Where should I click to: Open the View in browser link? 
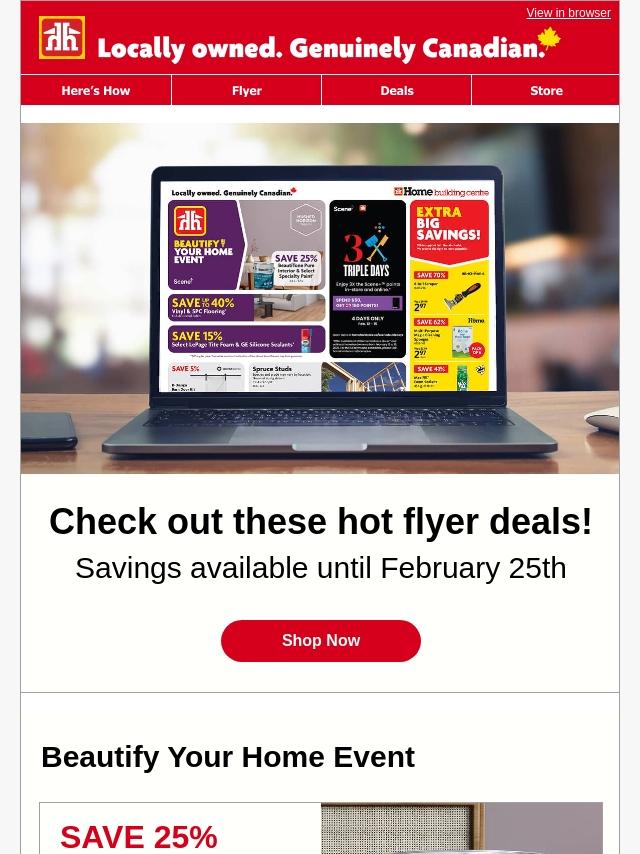coord(568,13)
